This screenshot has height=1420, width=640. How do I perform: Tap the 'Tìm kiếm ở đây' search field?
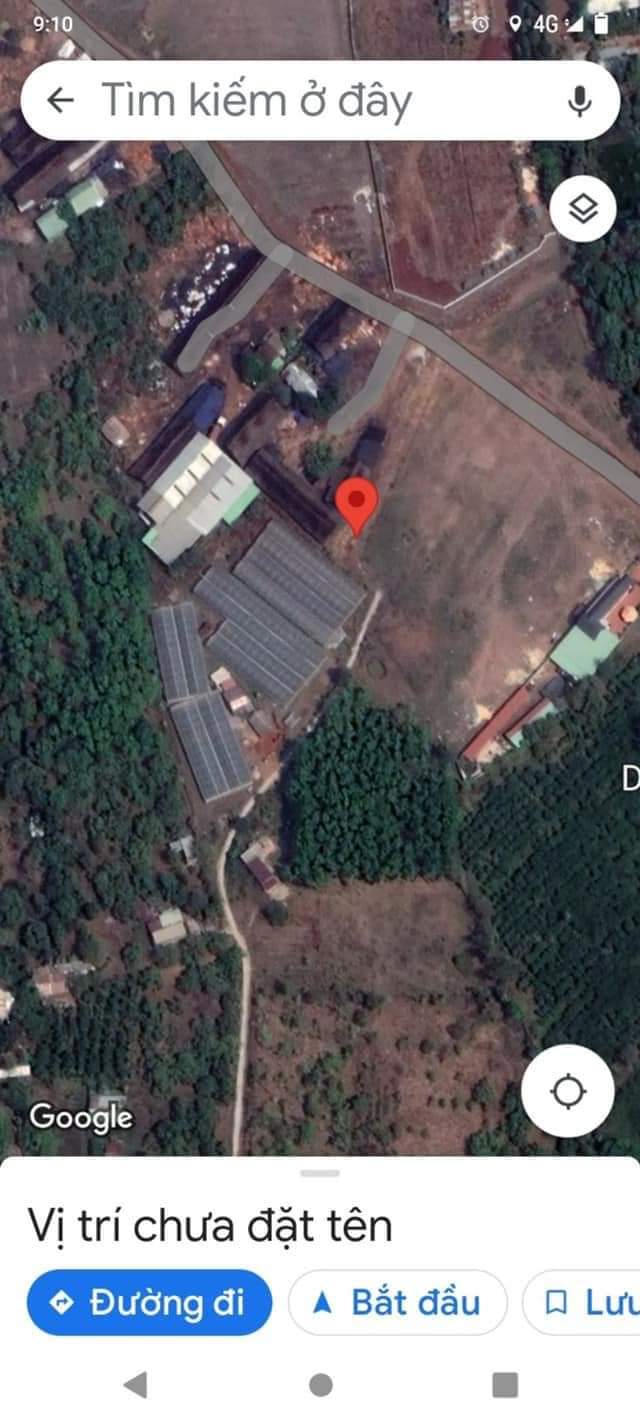[x=300, y=100]
